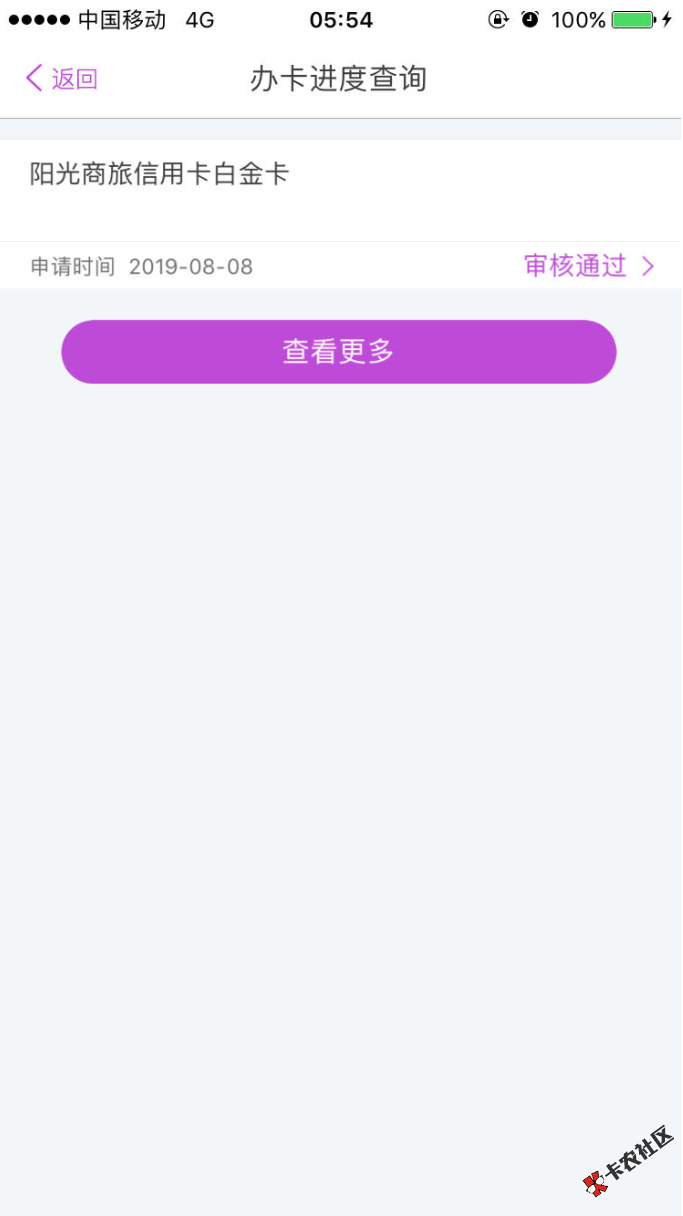Open the 阳光商旅信用卡白金卡 application card
683x1216 pixels.
(160, 175)
